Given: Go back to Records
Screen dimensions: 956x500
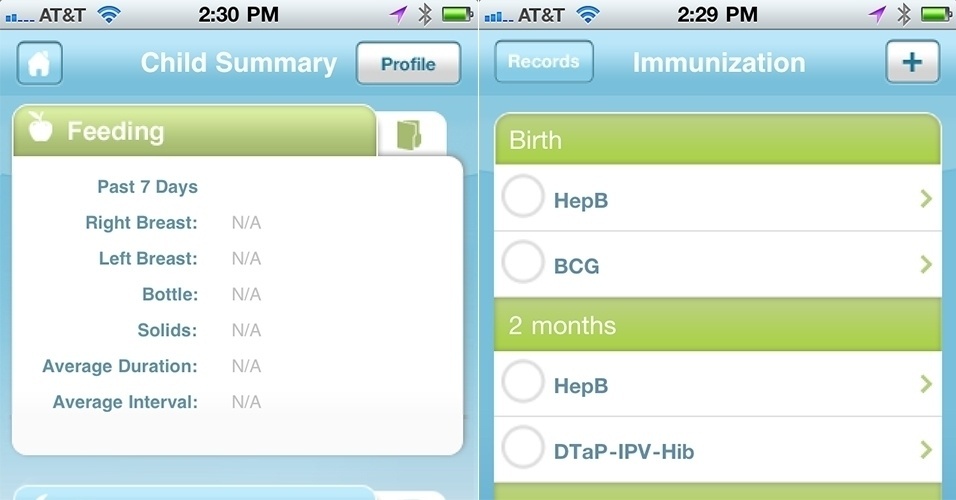Looking at the screenshot, I should 543,62.
